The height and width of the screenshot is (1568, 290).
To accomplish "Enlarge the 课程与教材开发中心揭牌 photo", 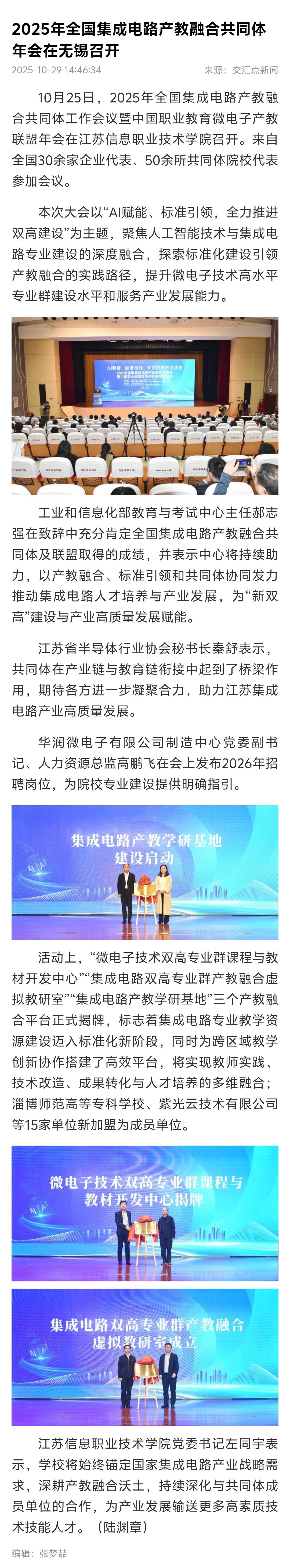I will point(145,1213).
